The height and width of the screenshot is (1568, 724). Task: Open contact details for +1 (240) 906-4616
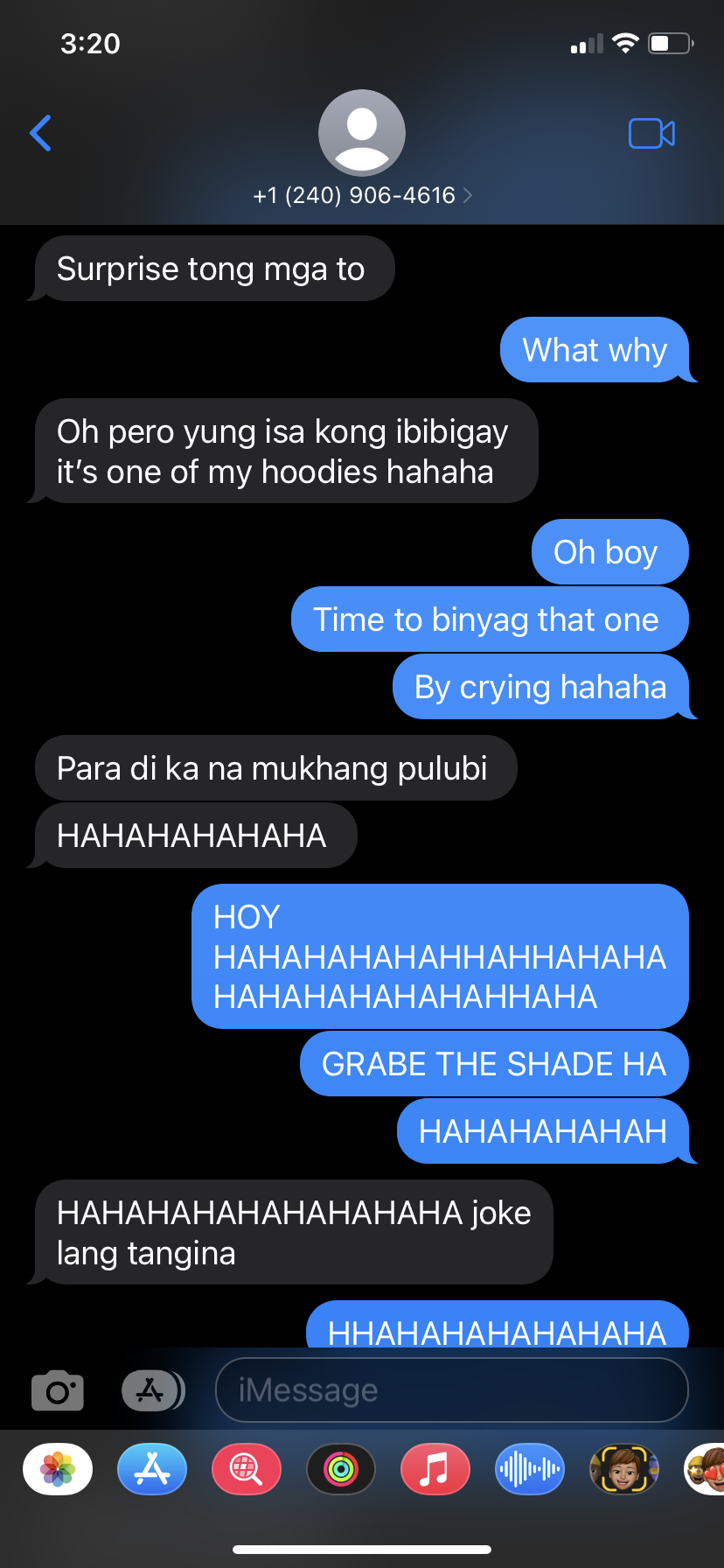click(362, 194)
